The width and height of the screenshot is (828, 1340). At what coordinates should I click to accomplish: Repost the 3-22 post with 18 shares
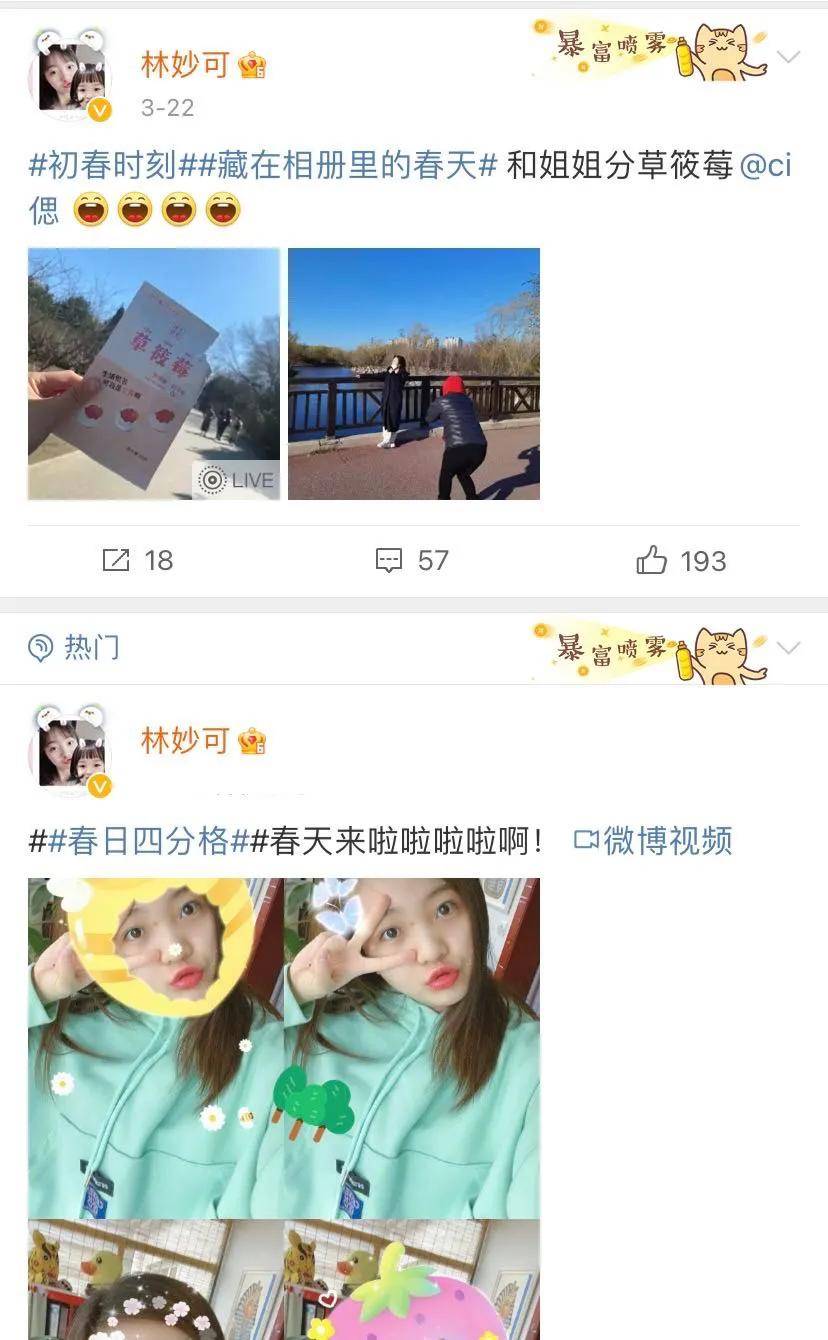(x=138, y=561)
